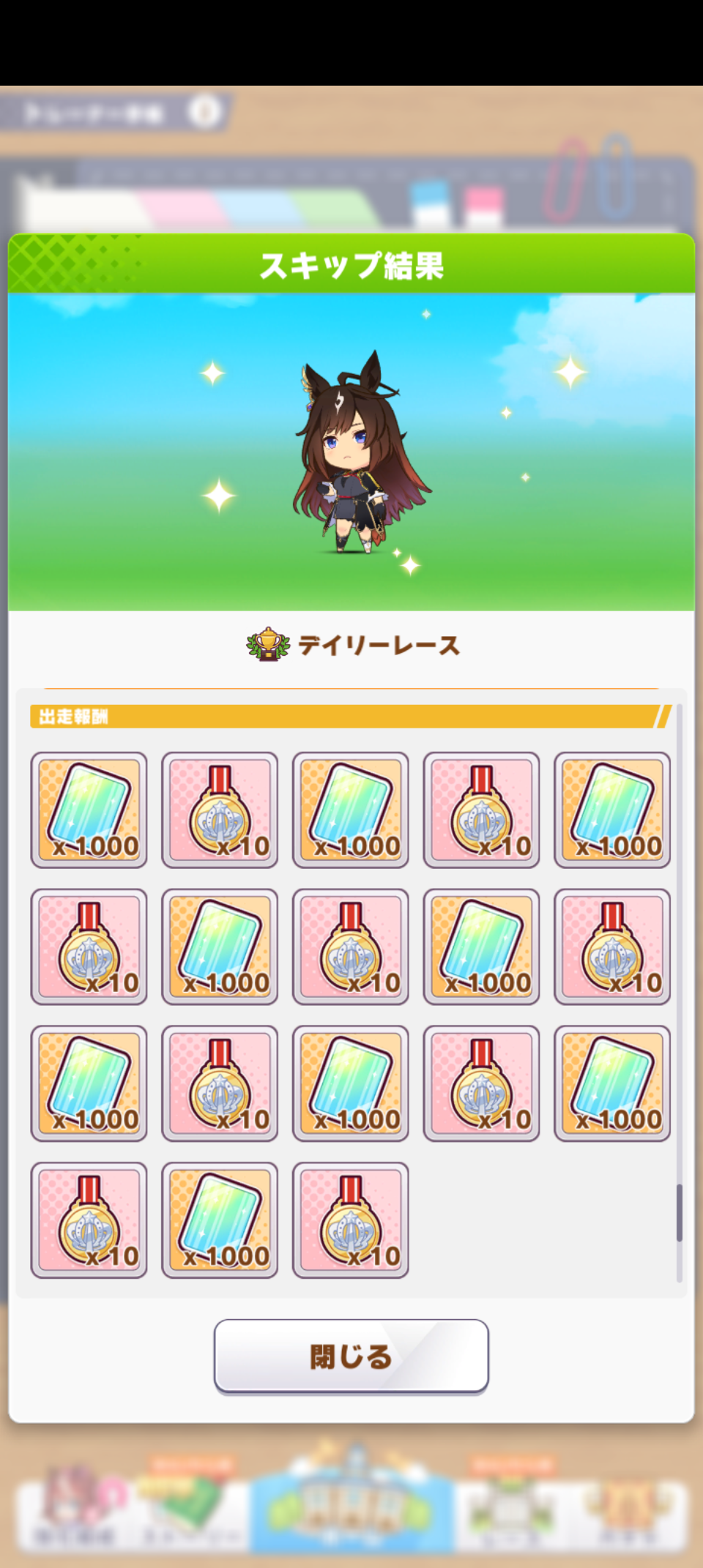Close the skip results dialog with 閉じる
The image size is (703, 1568).
(x=351, y=1356)
